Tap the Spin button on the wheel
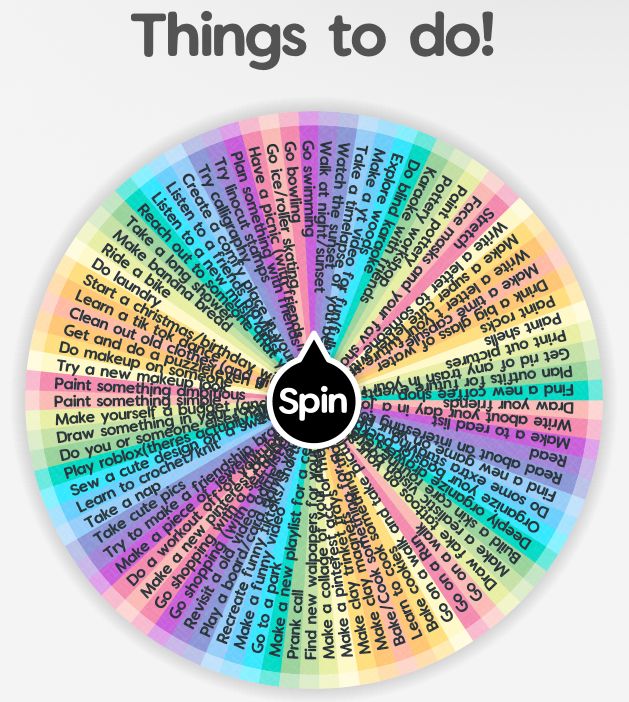Image resolution: width=629 pixels, height=702 pixels. coord(313,400)
